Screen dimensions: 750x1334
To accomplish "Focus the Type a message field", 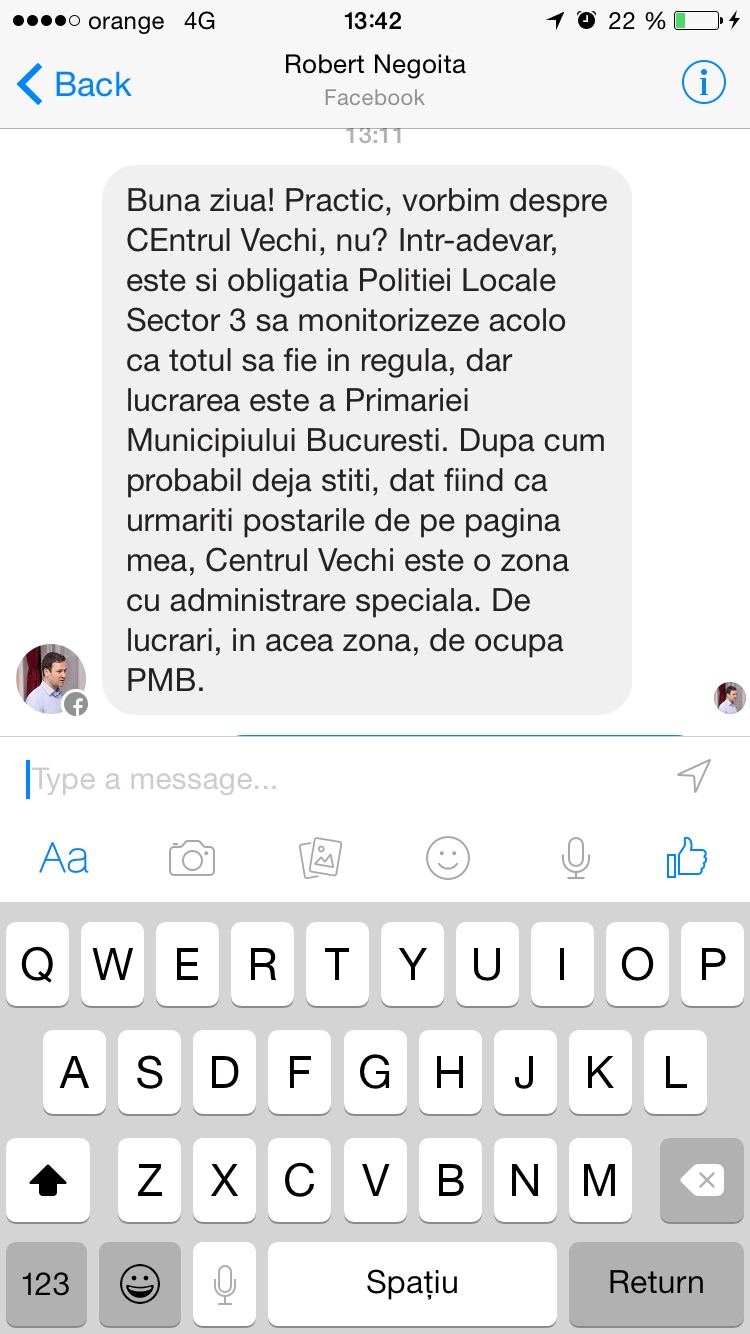I will tap(340, 779).
